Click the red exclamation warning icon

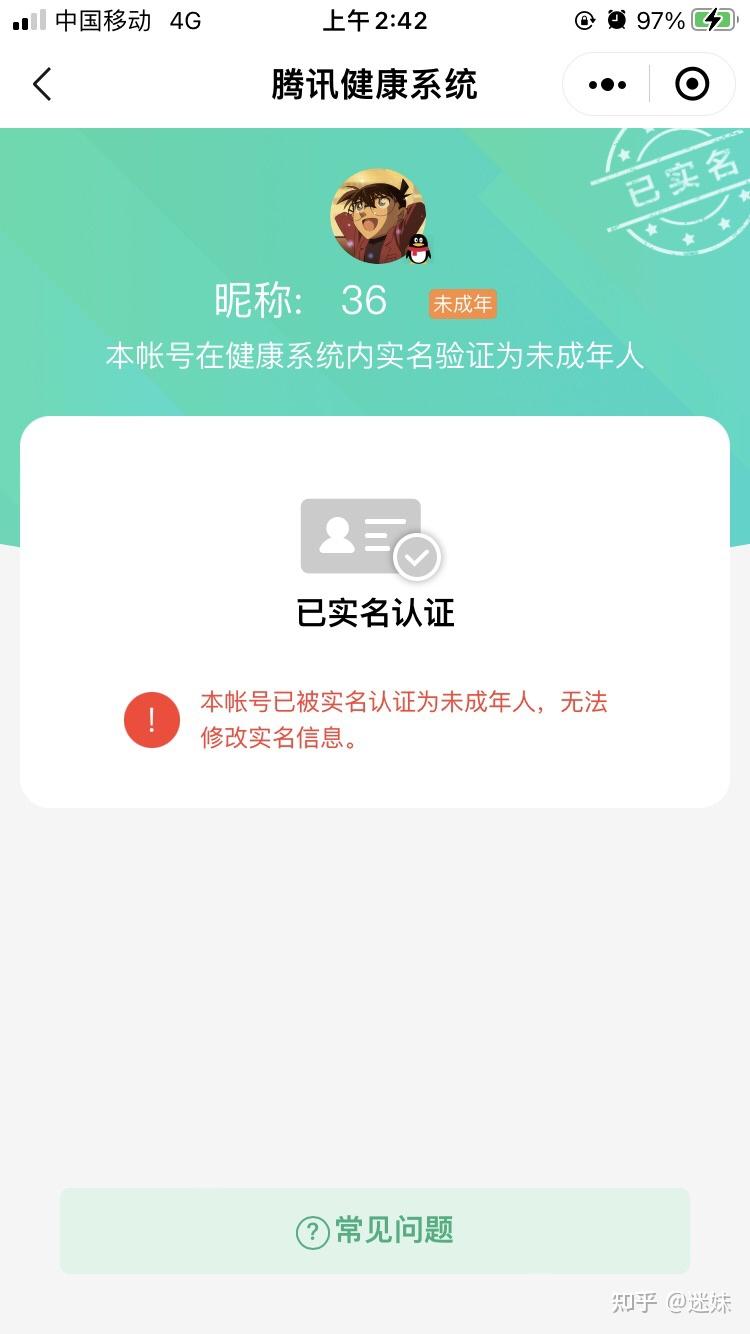point(151,719)
